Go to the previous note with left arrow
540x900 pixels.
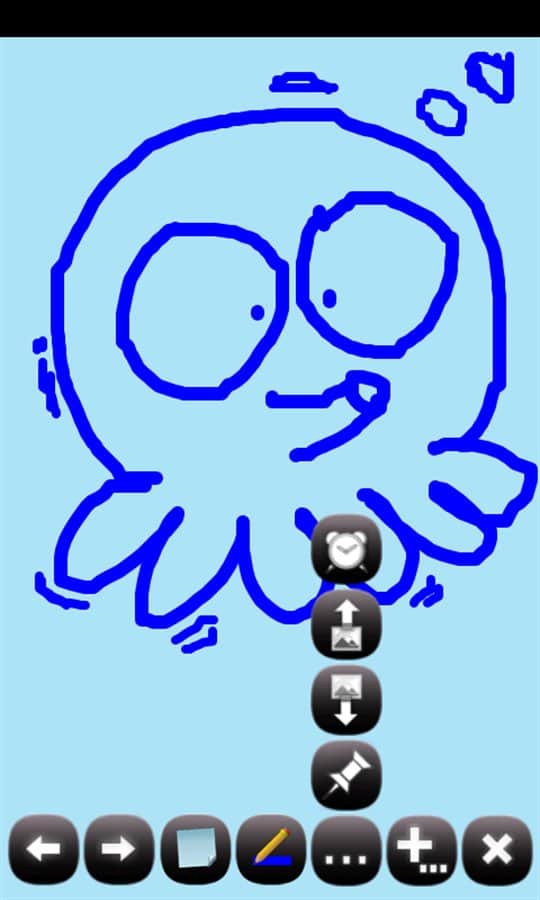[x=44, y=849]
